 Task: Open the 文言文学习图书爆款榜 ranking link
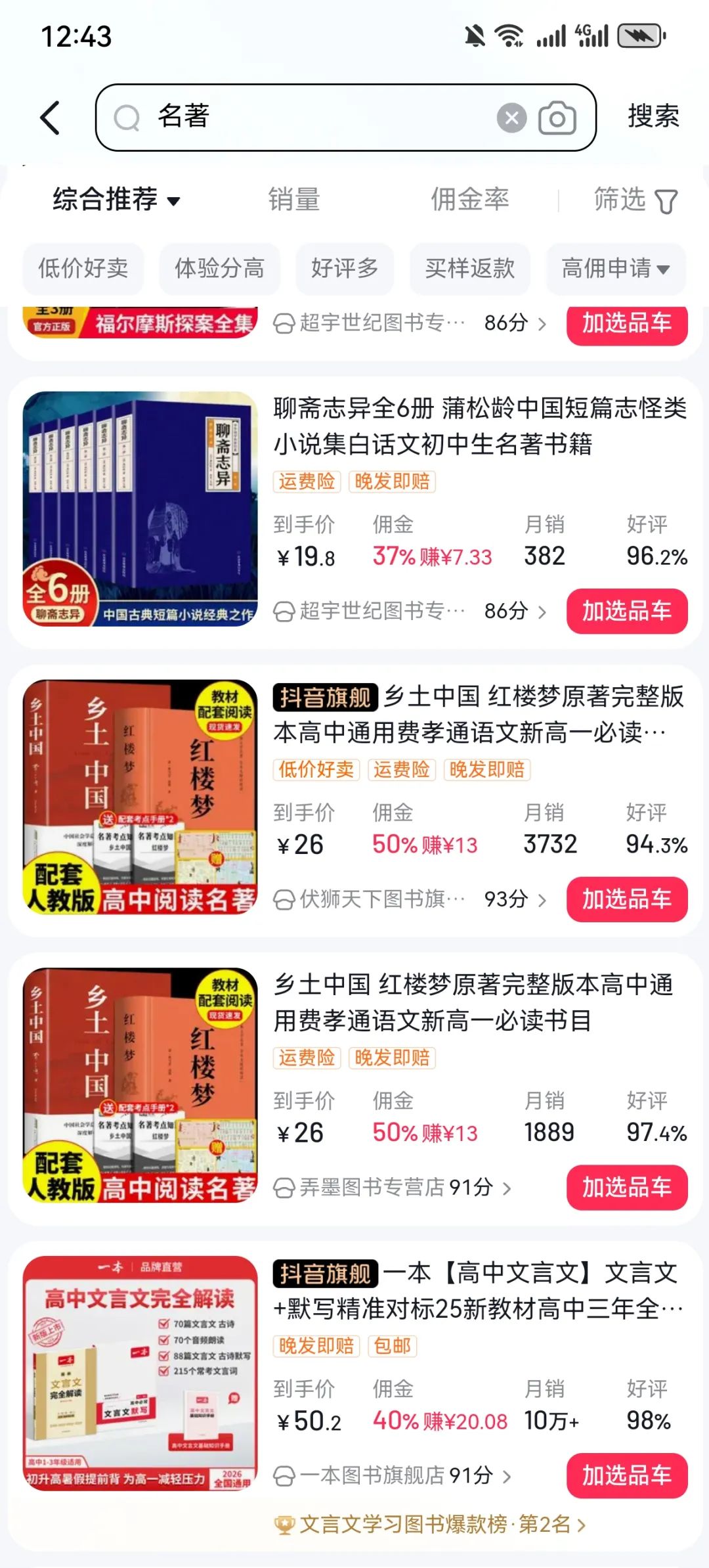coord(430,1524)
